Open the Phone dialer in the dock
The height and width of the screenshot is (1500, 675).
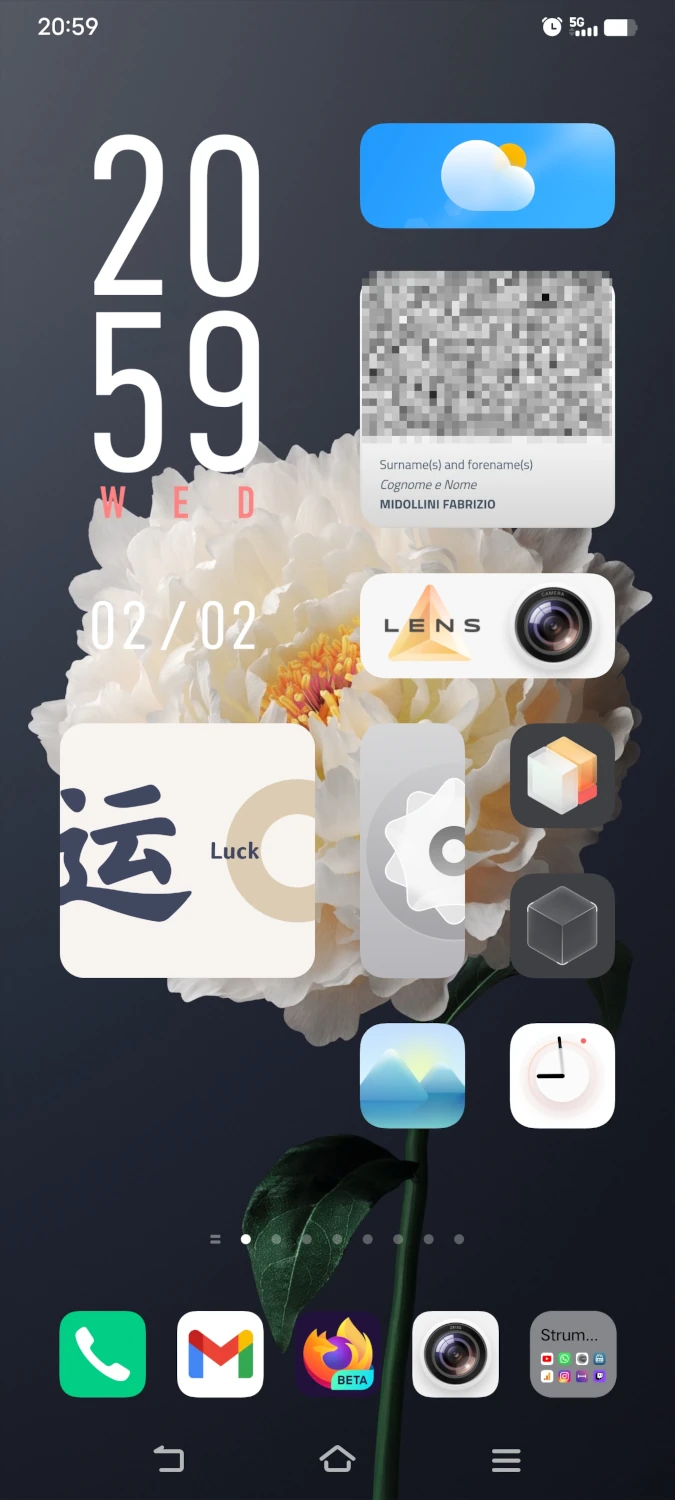coord(102,1354)
